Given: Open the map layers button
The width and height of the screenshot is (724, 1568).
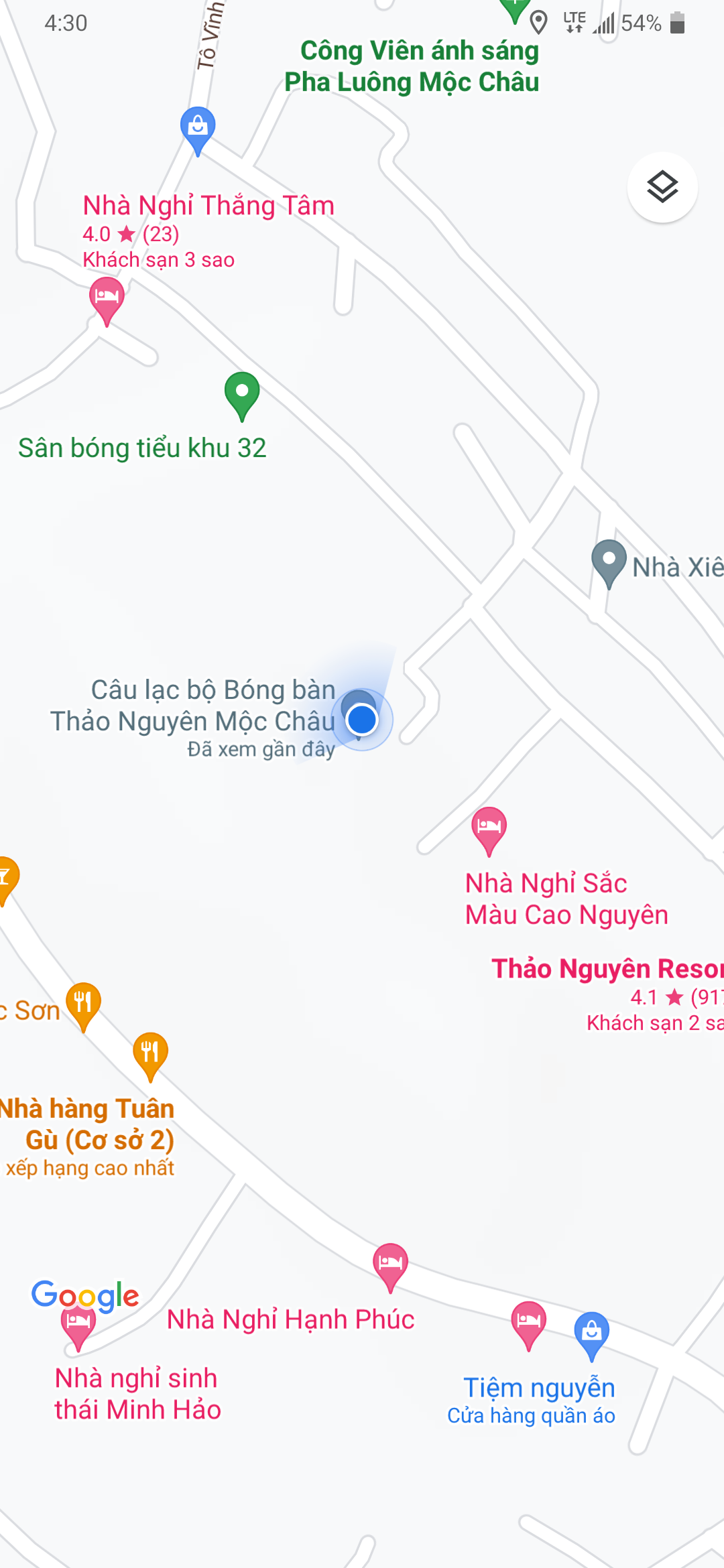Looking at the screenshot, I should [662, 187].
